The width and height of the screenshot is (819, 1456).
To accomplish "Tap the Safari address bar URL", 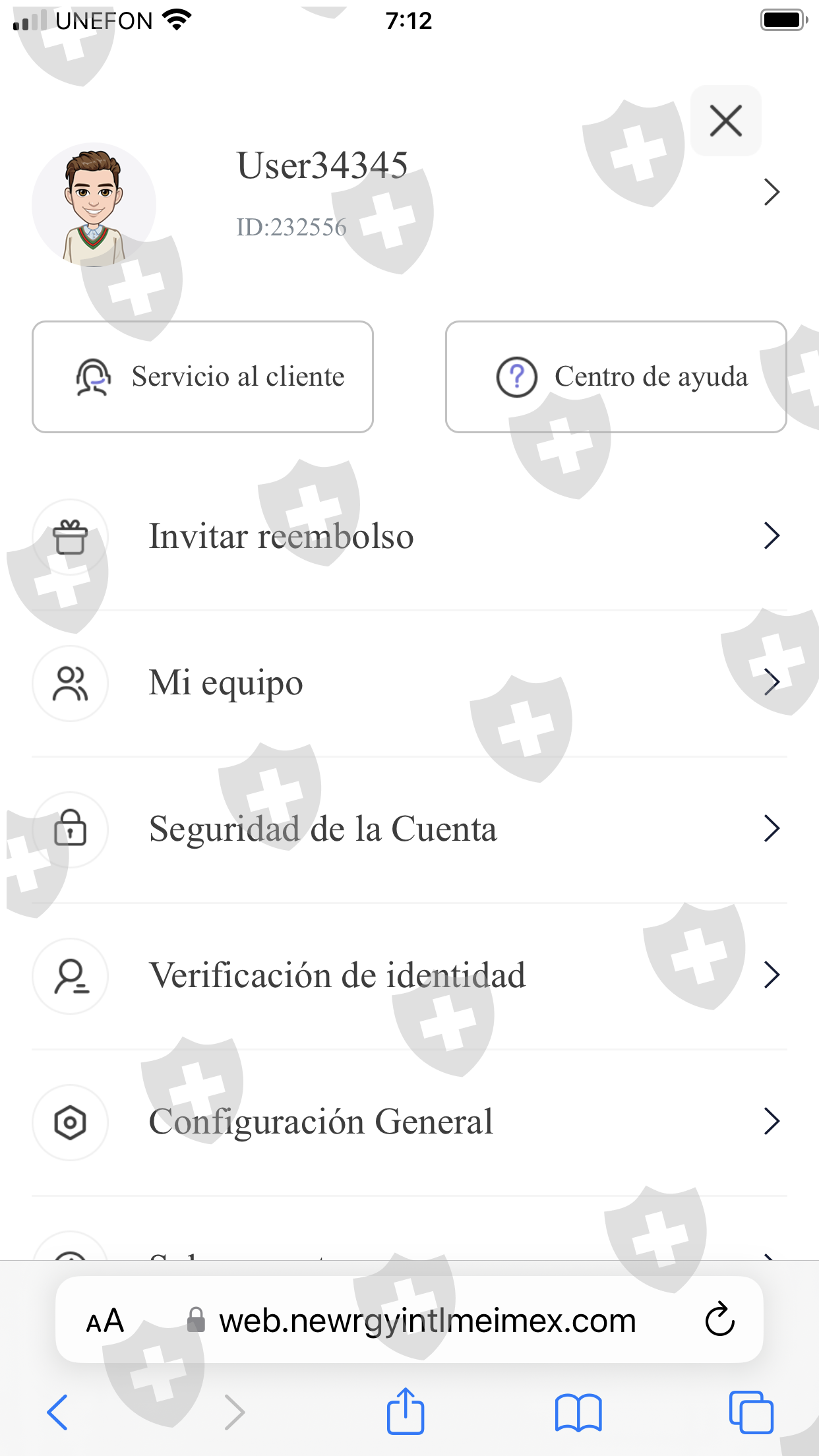I will (427, 1321).
